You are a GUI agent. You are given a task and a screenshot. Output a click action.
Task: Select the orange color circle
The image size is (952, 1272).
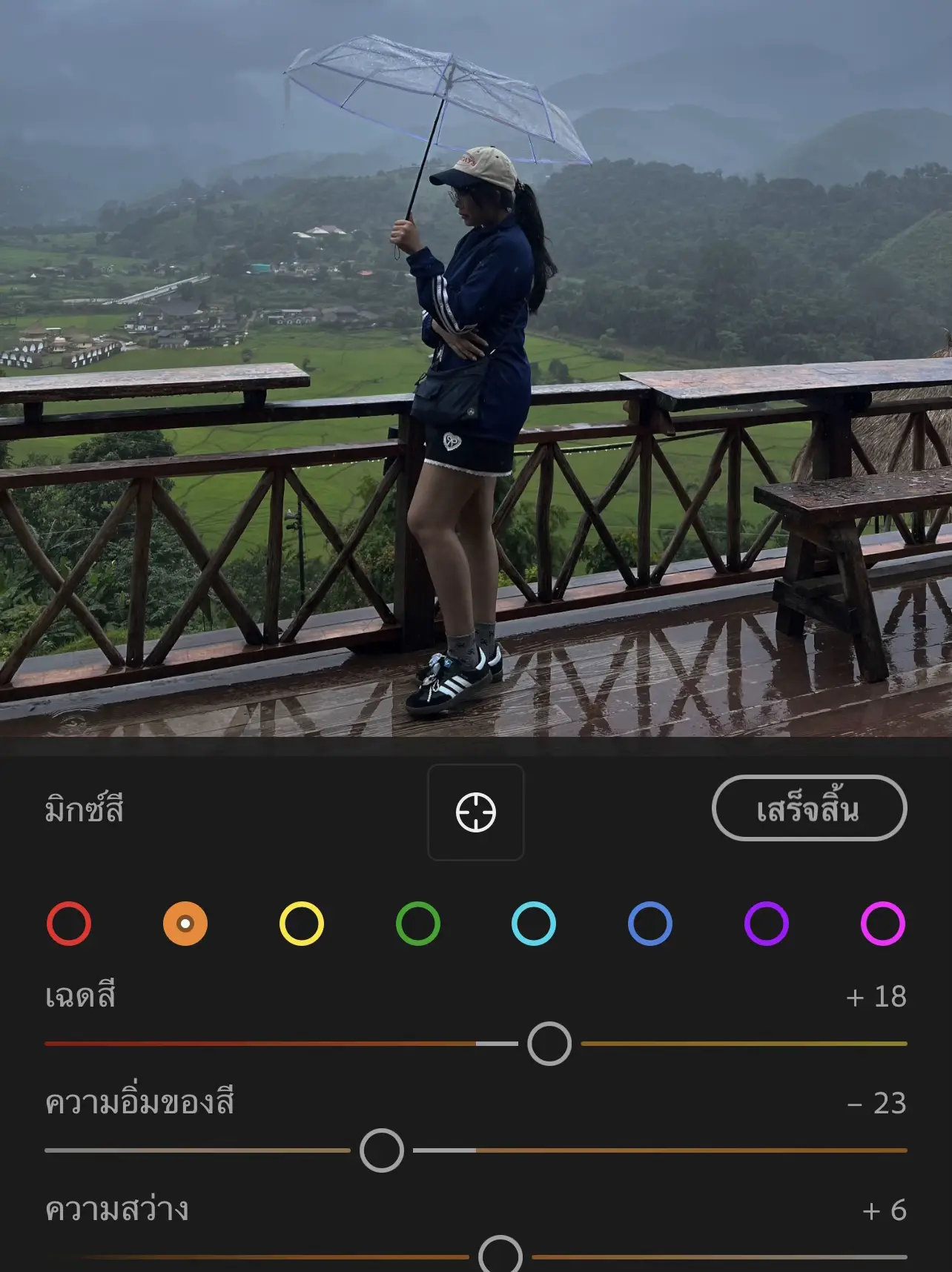pos(185,924)
